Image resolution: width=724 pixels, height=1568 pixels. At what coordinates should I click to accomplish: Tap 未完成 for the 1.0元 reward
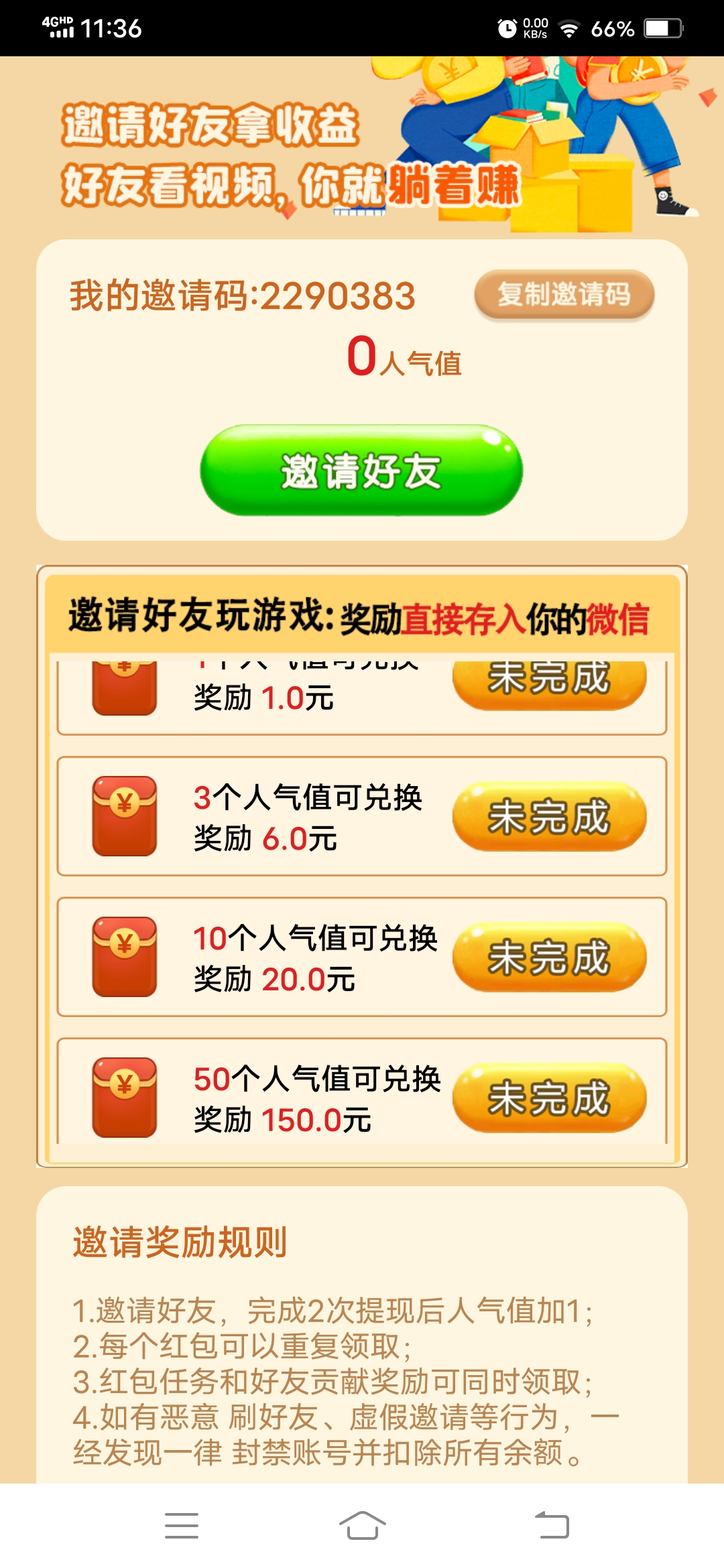pos(549,683)
